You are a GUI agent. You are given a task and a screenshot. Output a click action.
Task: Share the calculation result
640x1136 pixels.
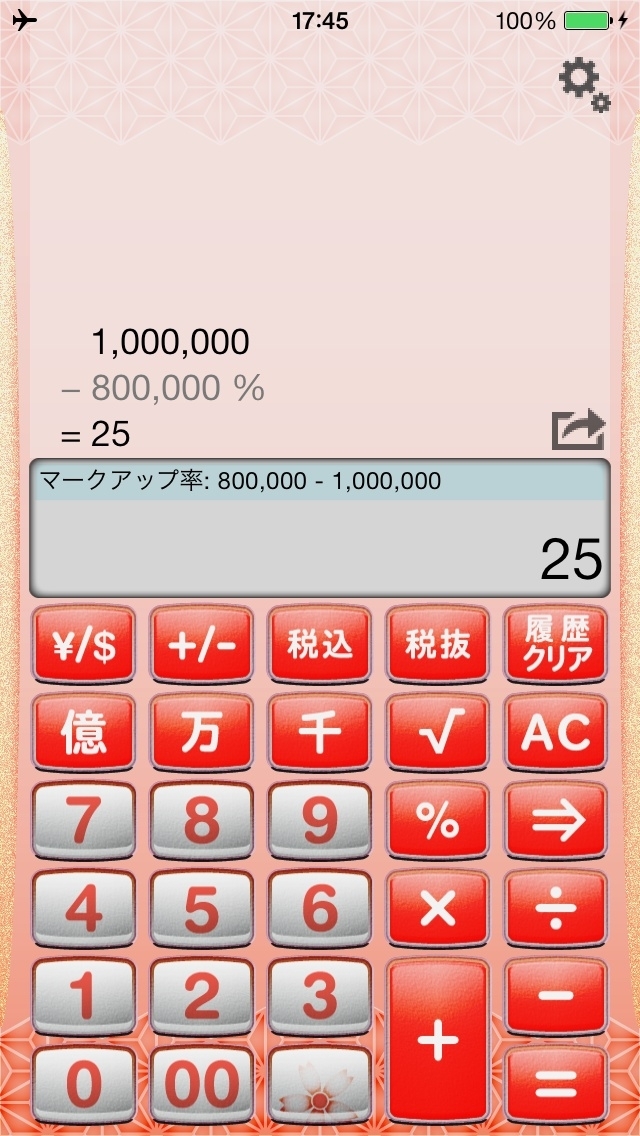[578, 430]
